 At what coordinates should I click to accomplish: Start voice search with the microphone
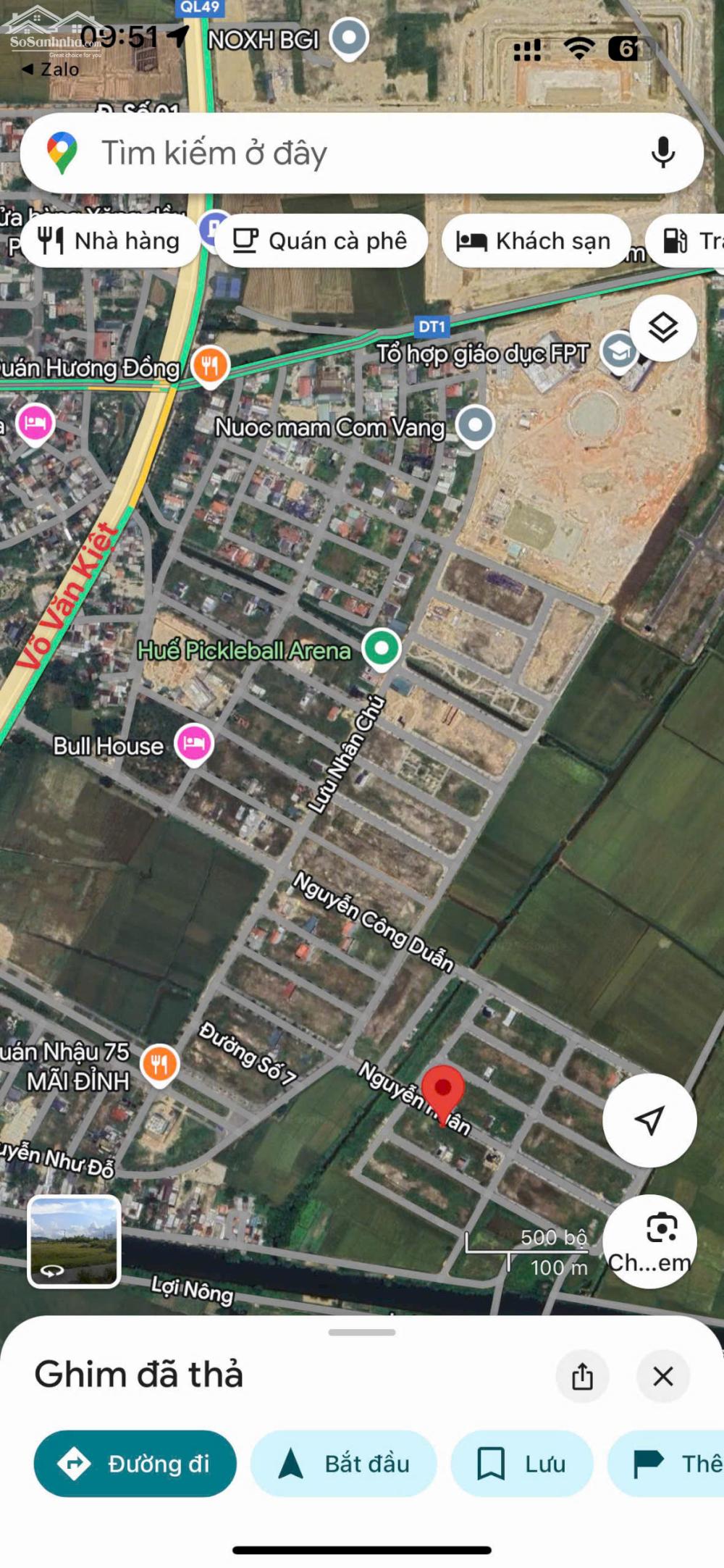[662, 154]
